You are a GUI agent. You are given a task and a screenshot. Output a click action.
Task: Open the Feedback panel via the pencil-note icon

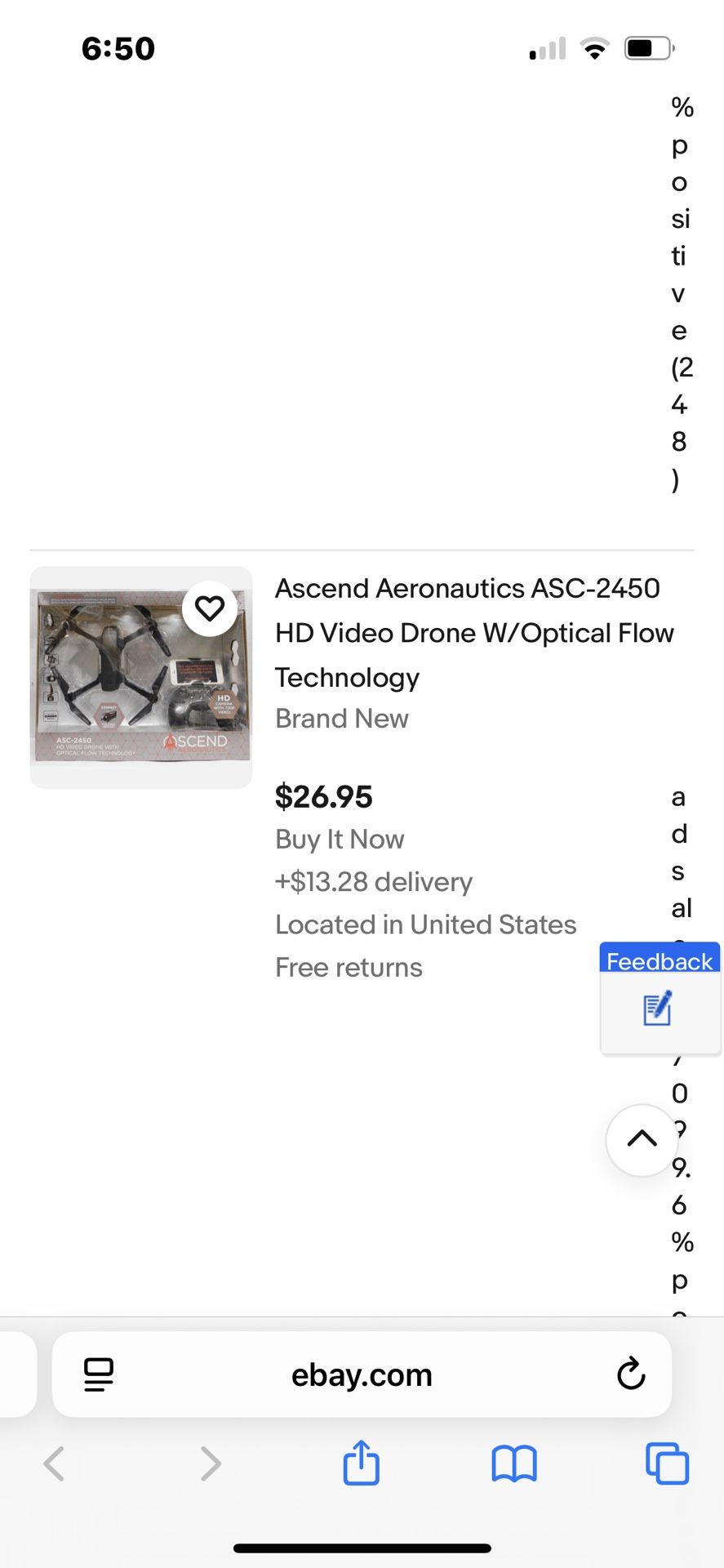point(657,1009)
